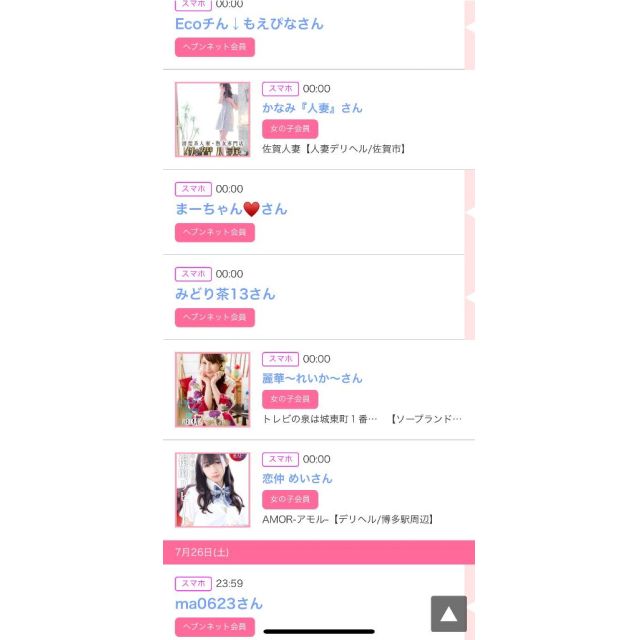
Task: Tap かなみ's profile photo thumbnail
Action: point(212,120)
